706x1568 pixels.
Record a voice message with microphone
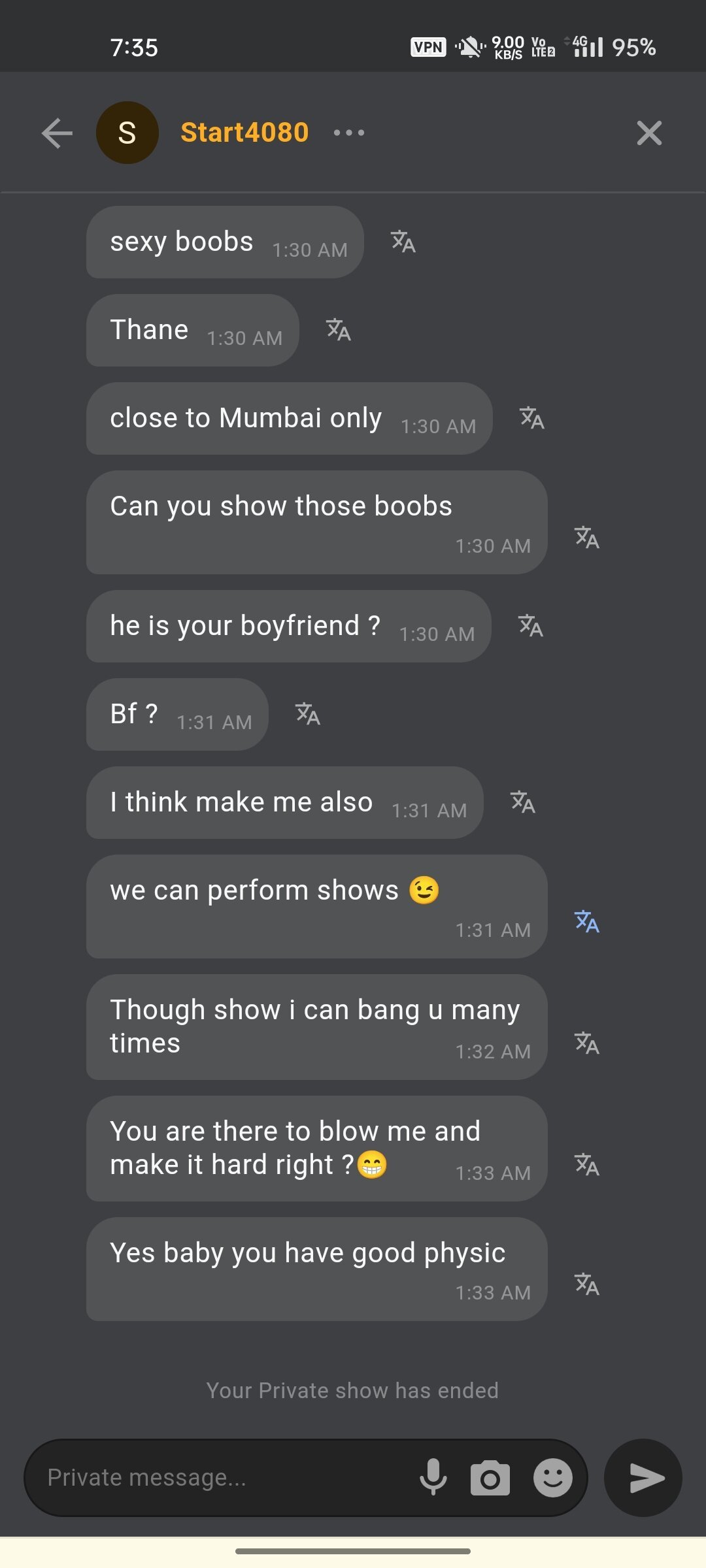click(433, 1478)
